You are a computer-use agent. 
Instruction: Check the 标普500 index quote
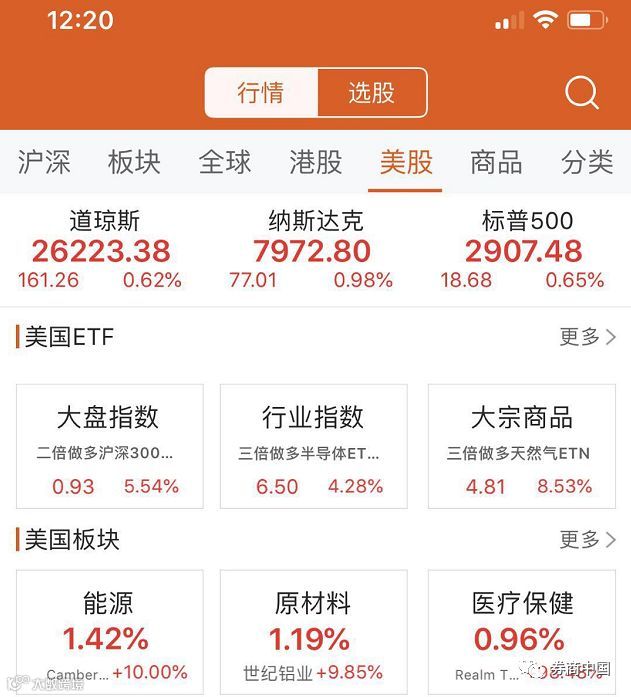pyautogui.click(x=523, y=250)
